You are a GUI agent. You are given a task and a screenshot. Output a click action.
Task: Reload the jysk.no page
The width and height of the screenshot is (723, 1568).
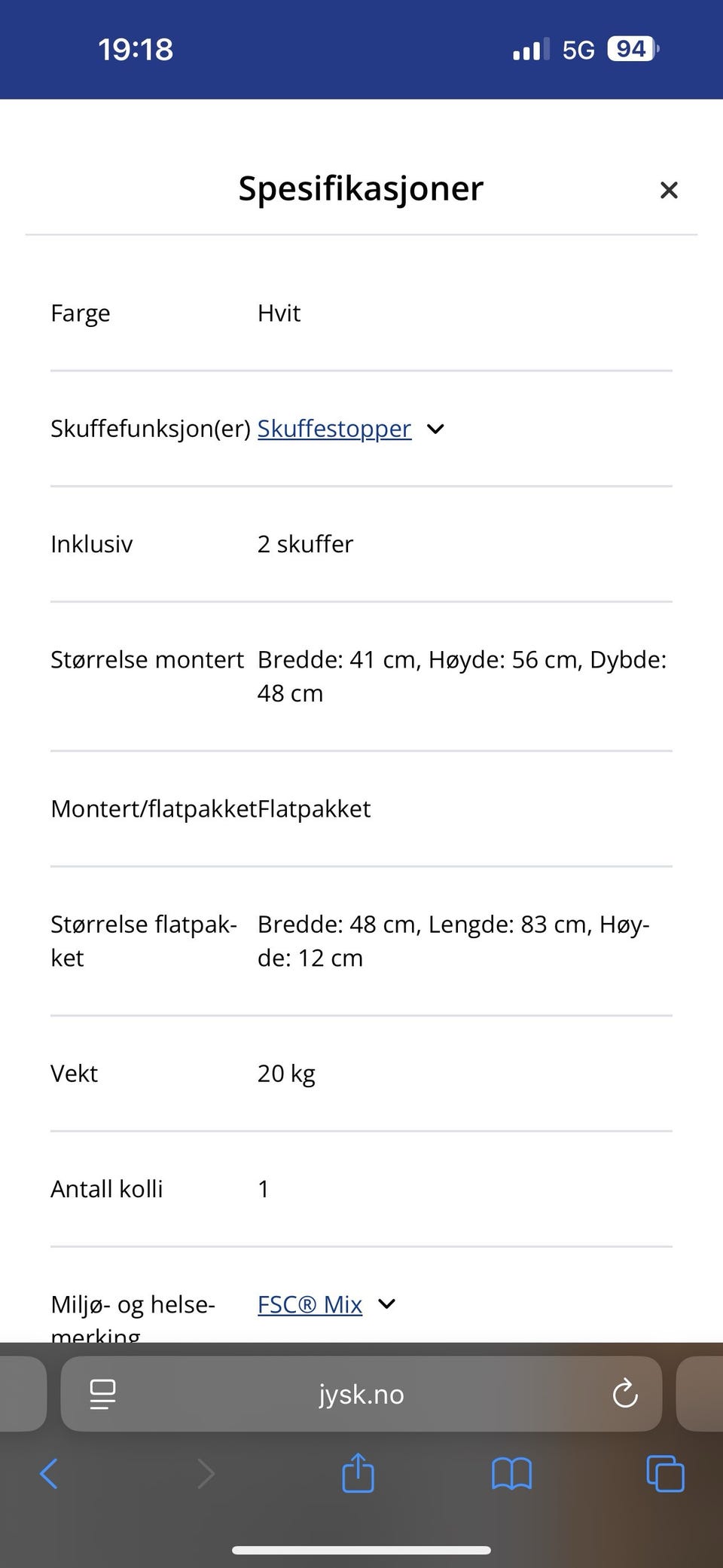625,1395
